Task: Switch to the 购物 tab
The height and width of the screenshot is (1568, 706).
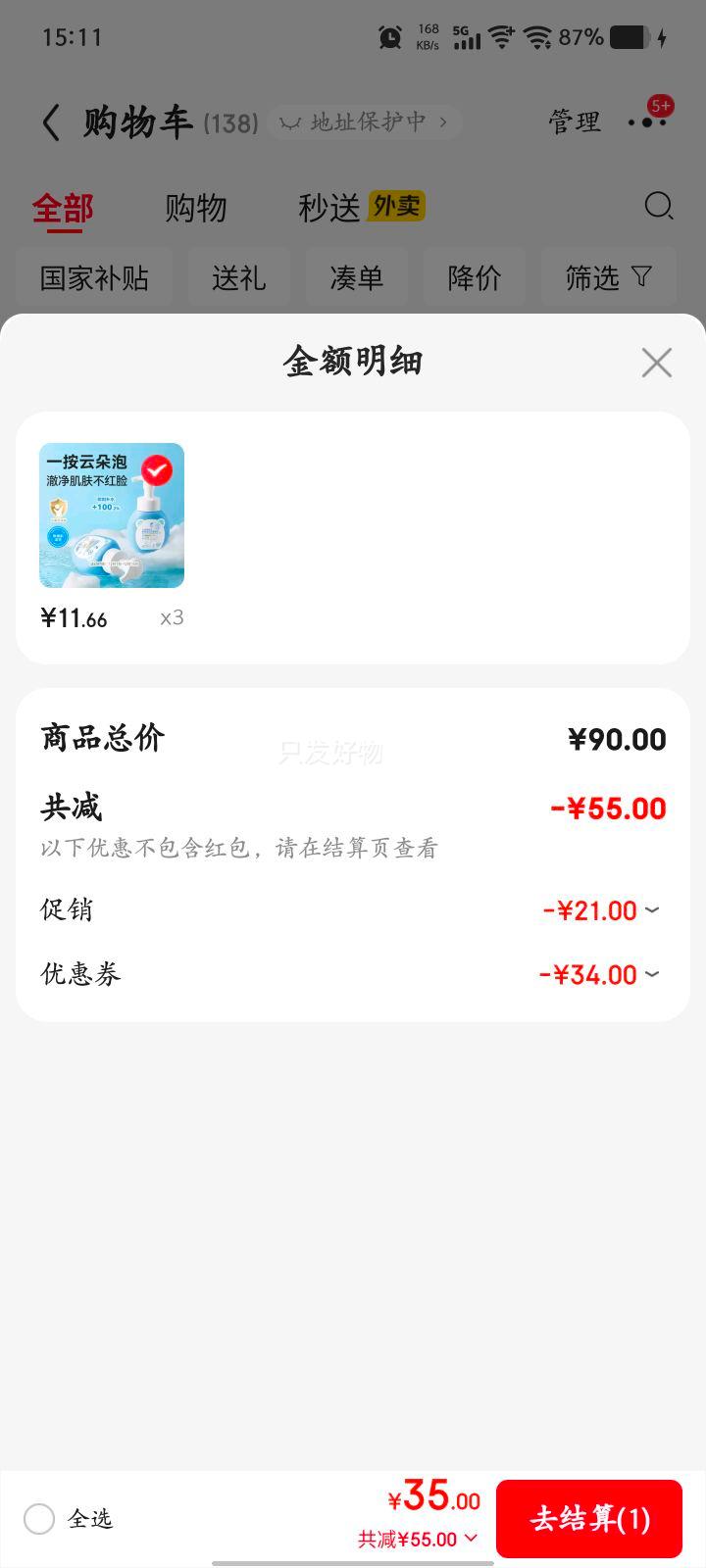Action: pyautogui.click(x=197, y=208)
